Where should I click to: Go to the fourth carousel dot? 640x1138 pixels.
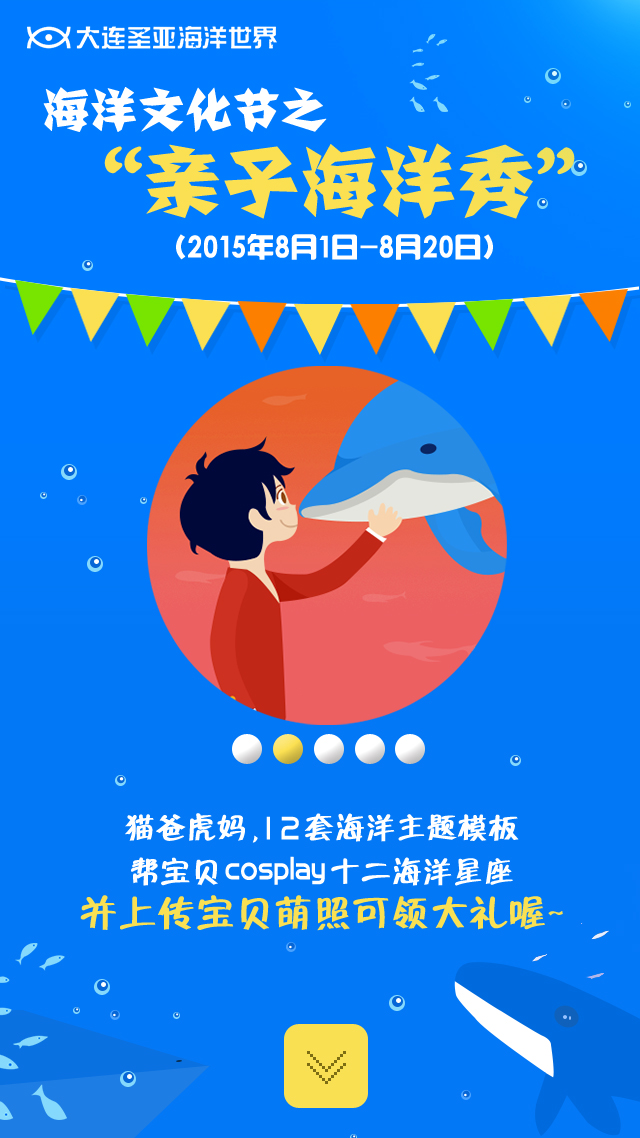coord(370,749)
